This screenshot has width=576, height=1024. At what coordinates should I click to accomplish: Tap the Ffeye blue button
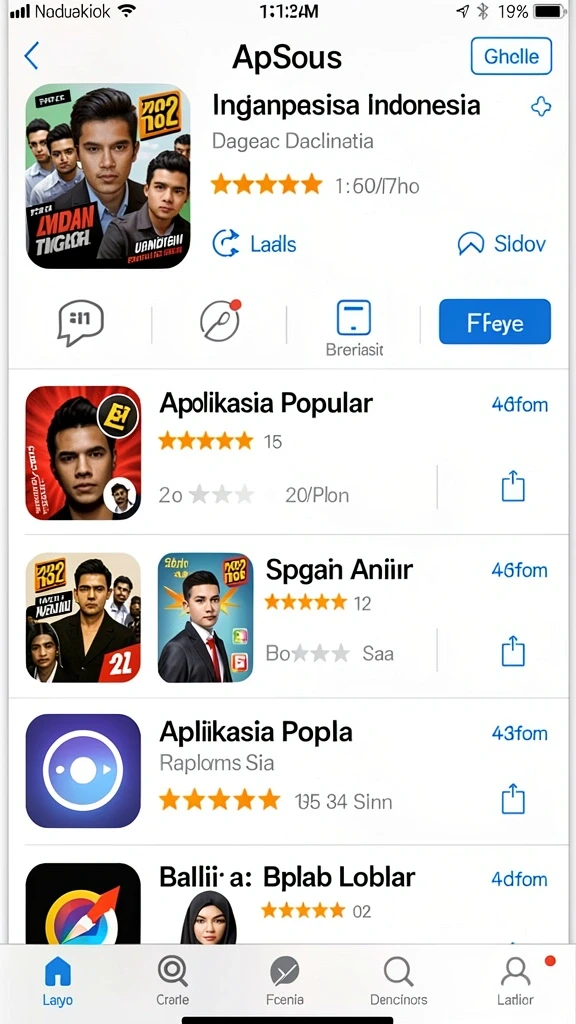(495, 322)
